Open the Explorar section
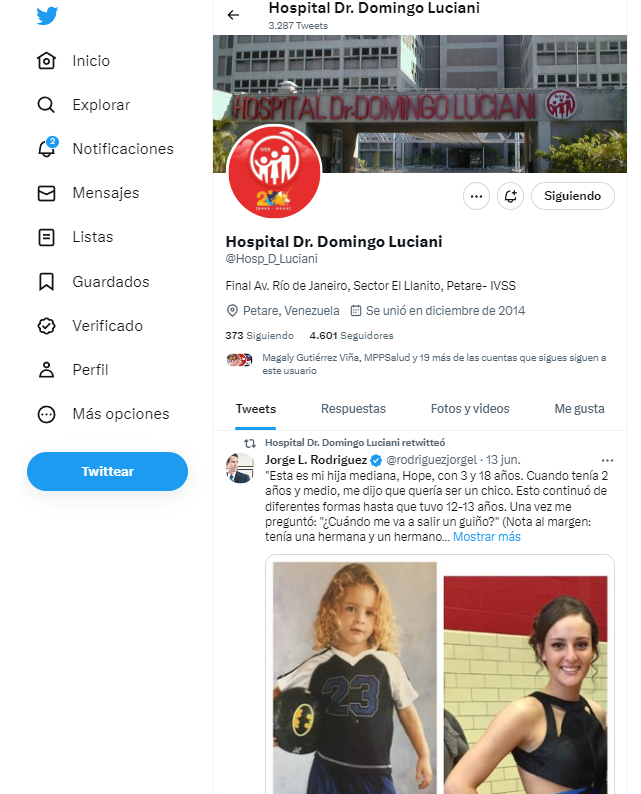Image resolution: width=641 pixels, height=794 pixels. click(100, 105)
